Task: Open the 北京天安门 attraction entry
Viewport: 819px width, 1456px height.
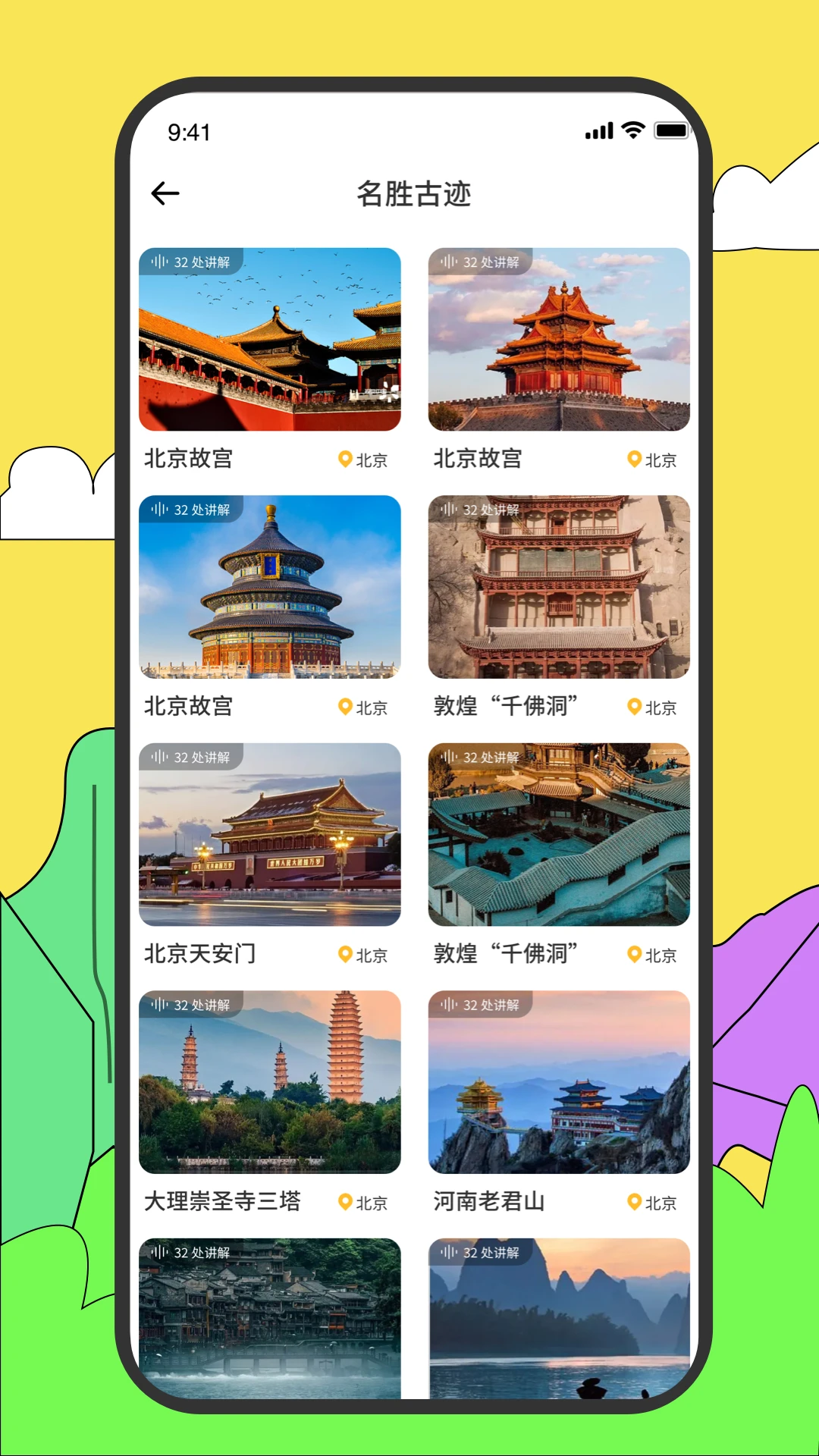Action: click(270, 834)
